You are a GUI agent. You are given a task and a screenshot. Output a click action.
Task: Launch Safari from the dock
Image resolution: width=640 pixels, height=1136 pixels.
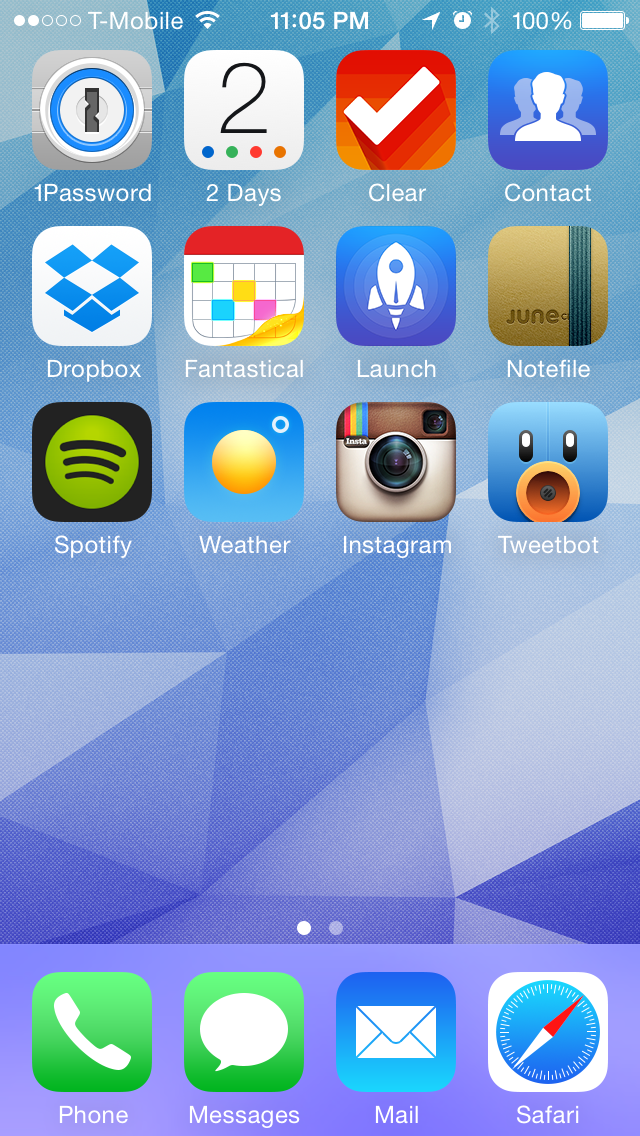click(548, 1032)
